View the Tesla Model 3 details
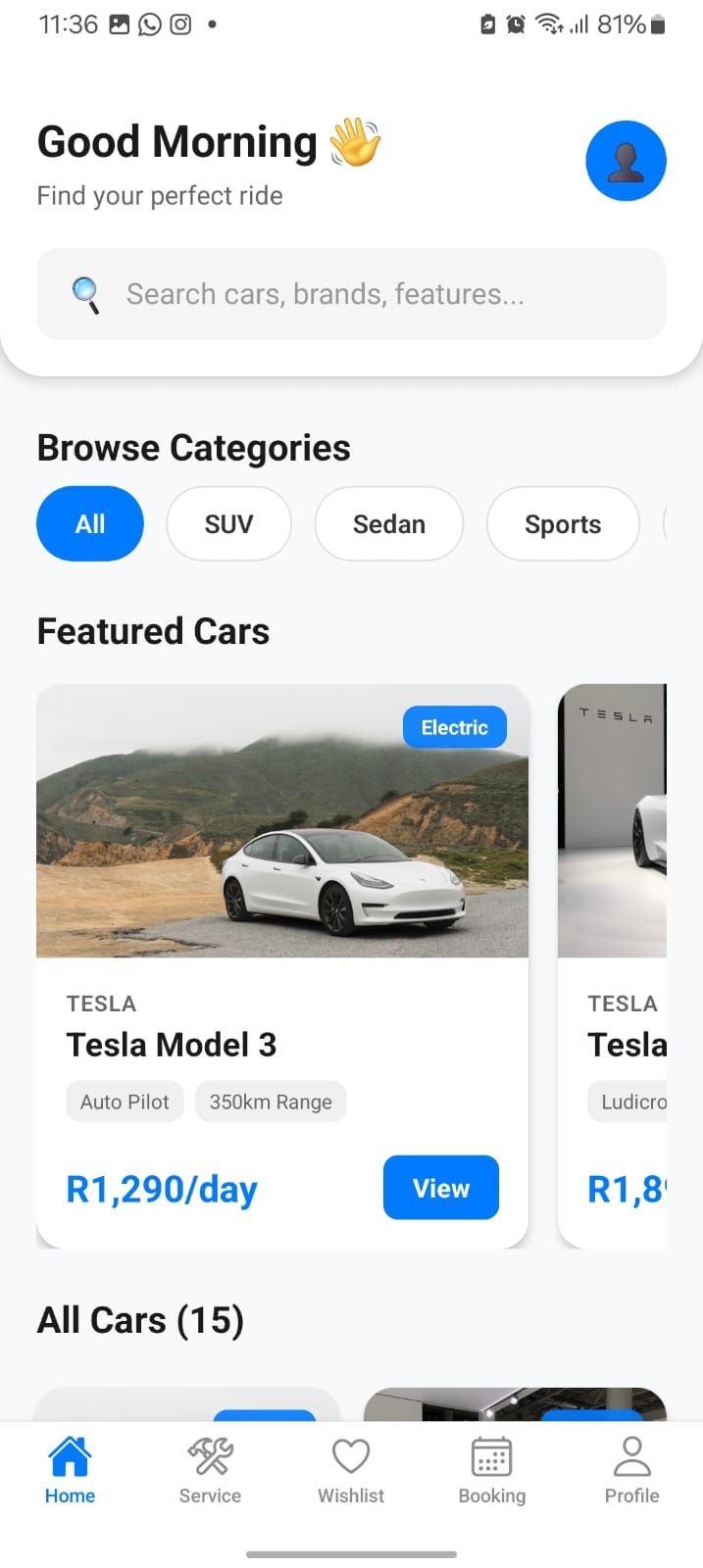The image size is (703, 1568). 440,1188
